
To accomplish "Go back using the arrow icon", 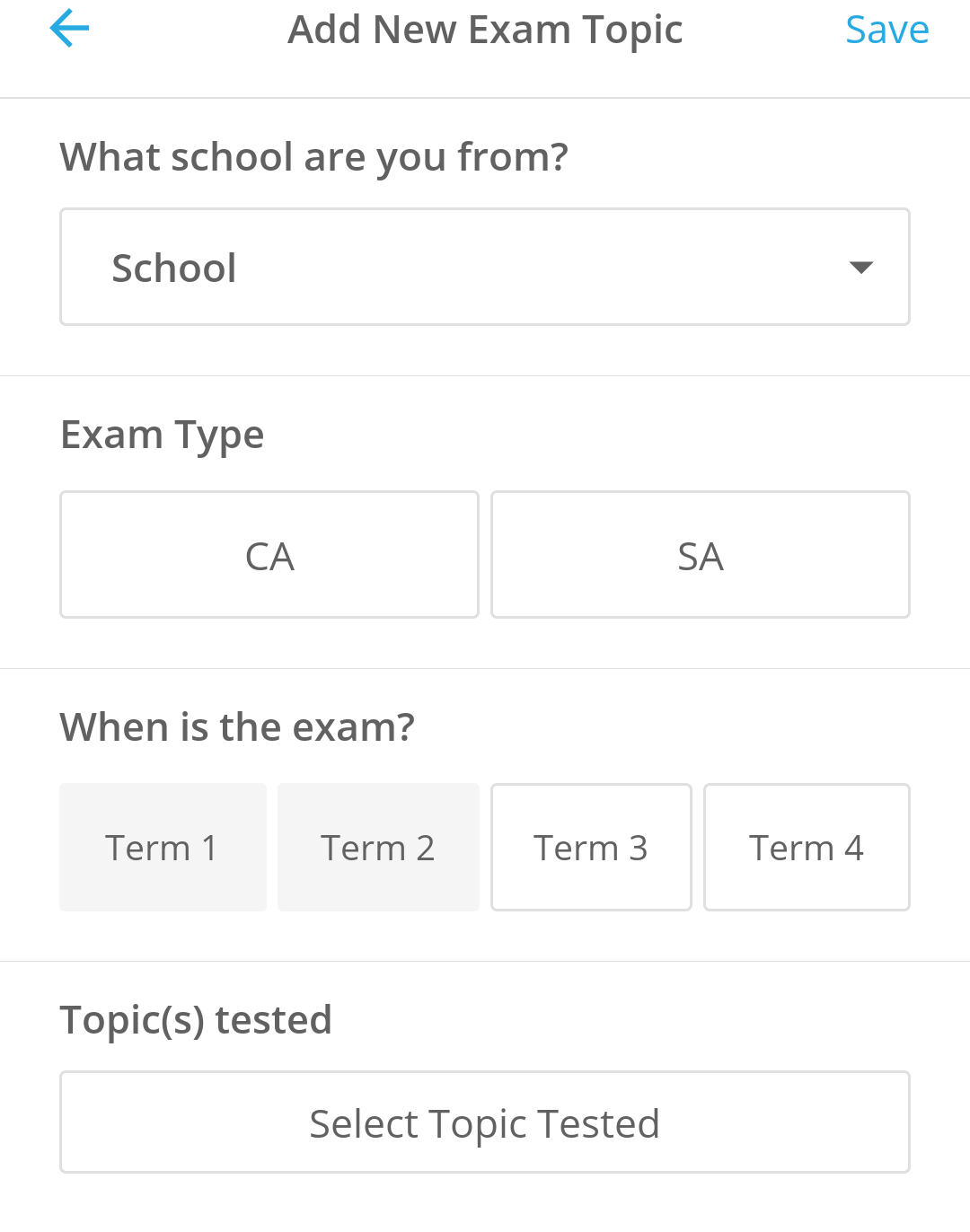I will (69, 29).
